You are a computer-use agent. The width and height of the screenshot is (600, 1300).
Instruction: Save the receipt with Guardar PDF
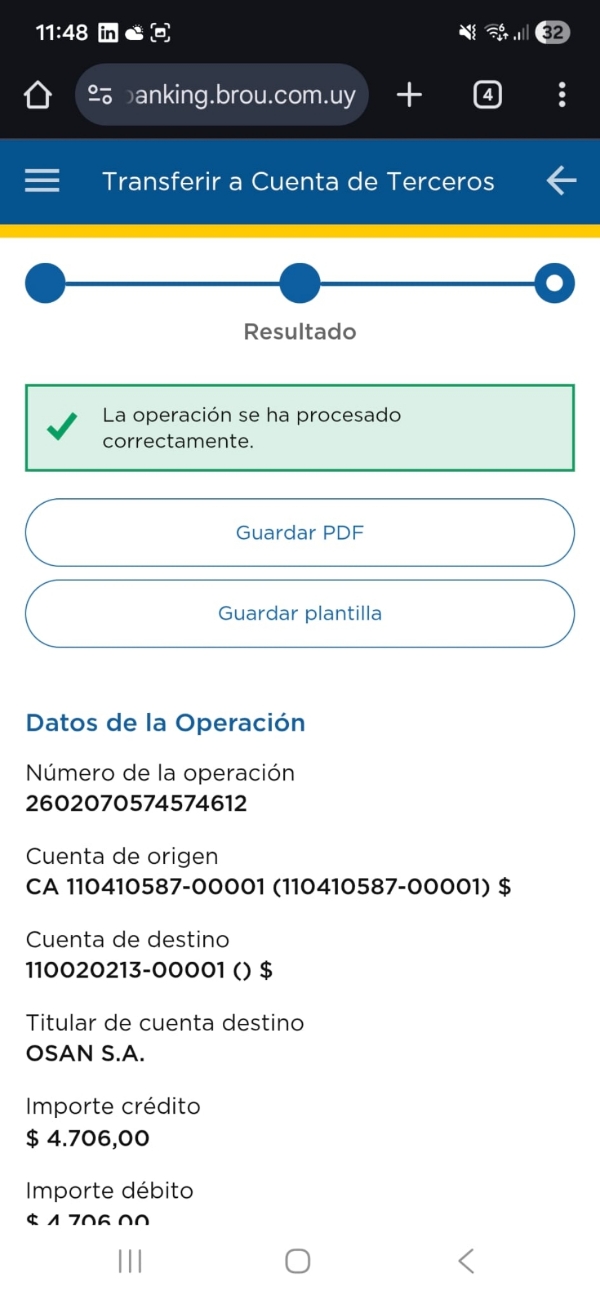300,533
